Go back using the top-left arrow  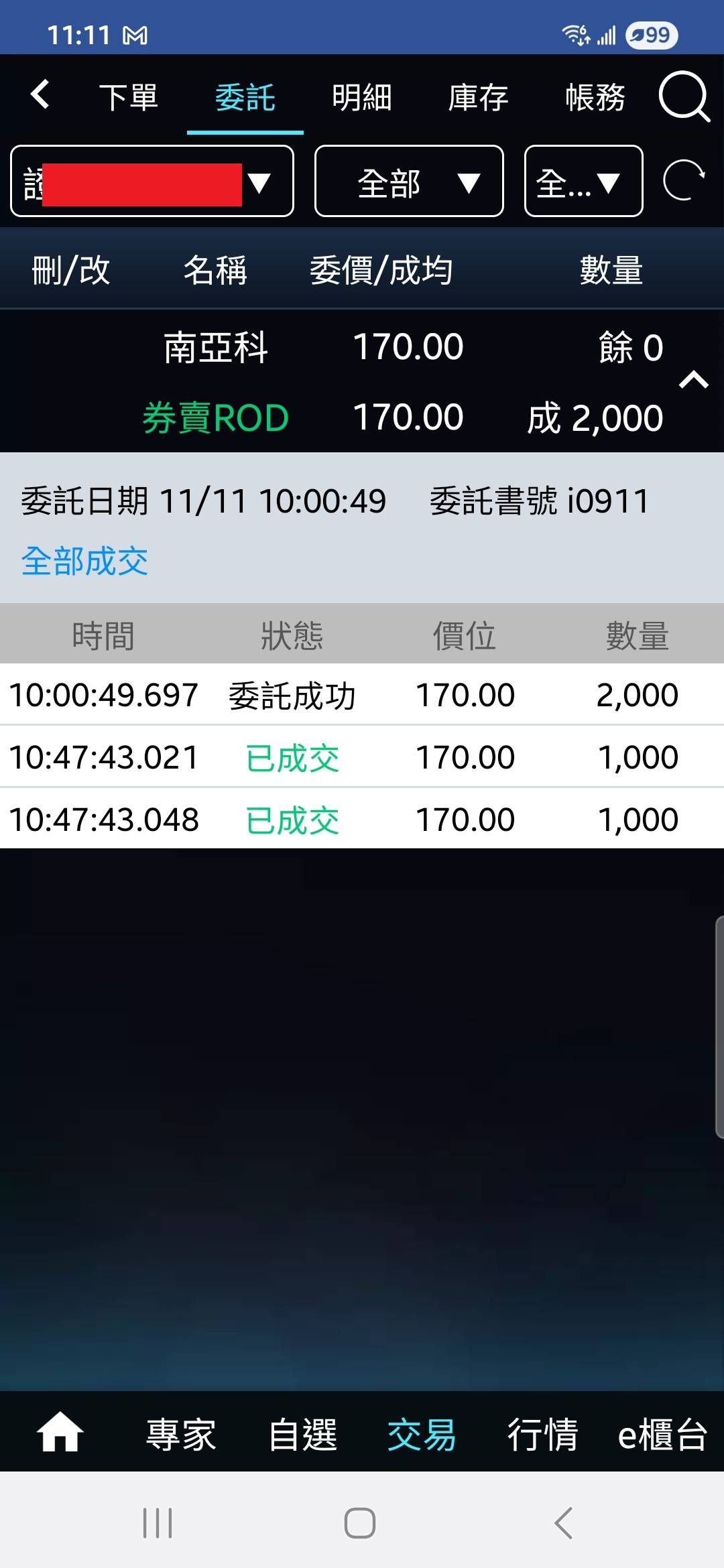coord(40,94)
